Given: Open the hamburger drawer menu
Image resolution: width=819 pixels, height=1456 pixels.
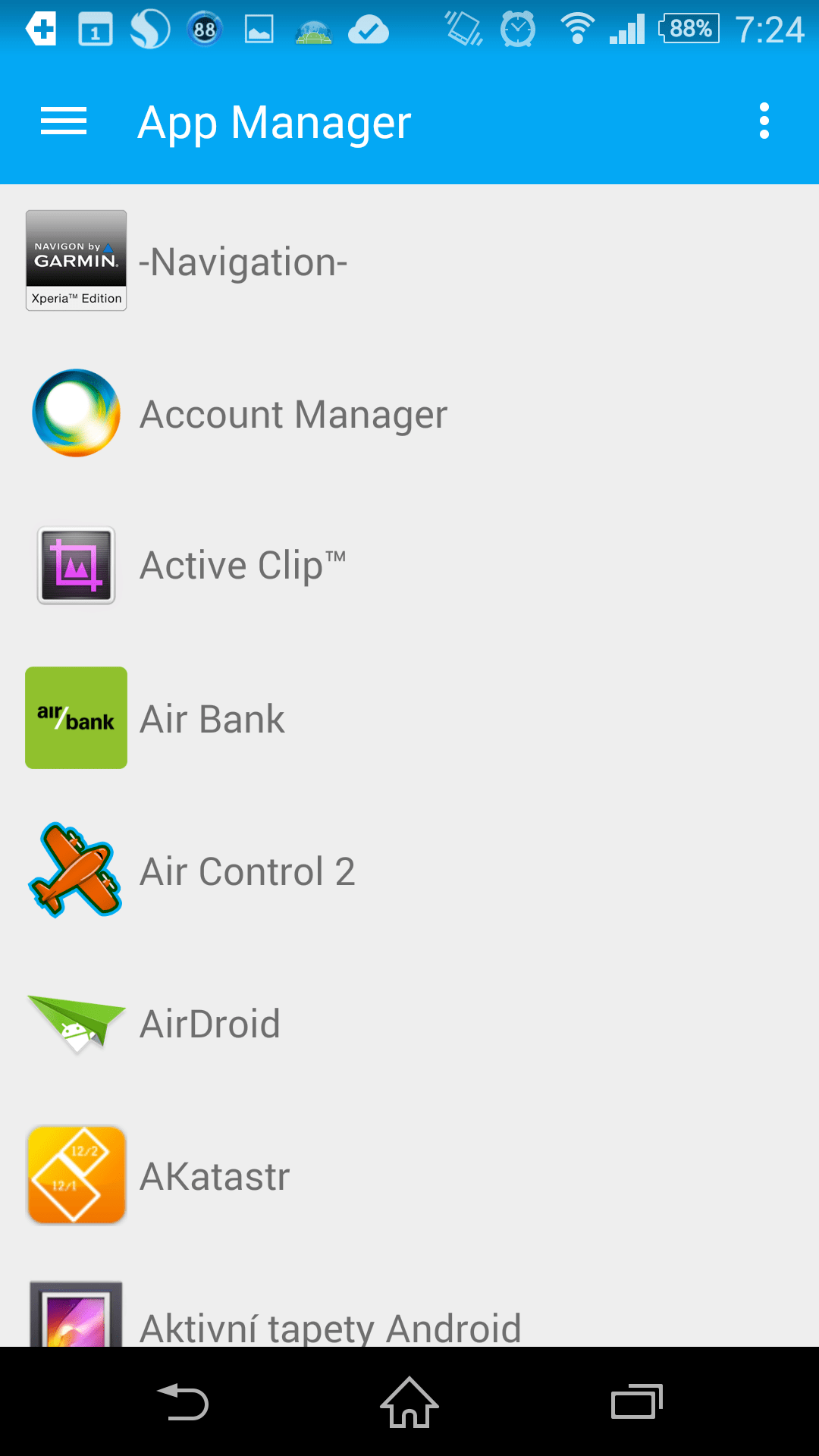Looking at the screenshot, I should coord(64,121).
